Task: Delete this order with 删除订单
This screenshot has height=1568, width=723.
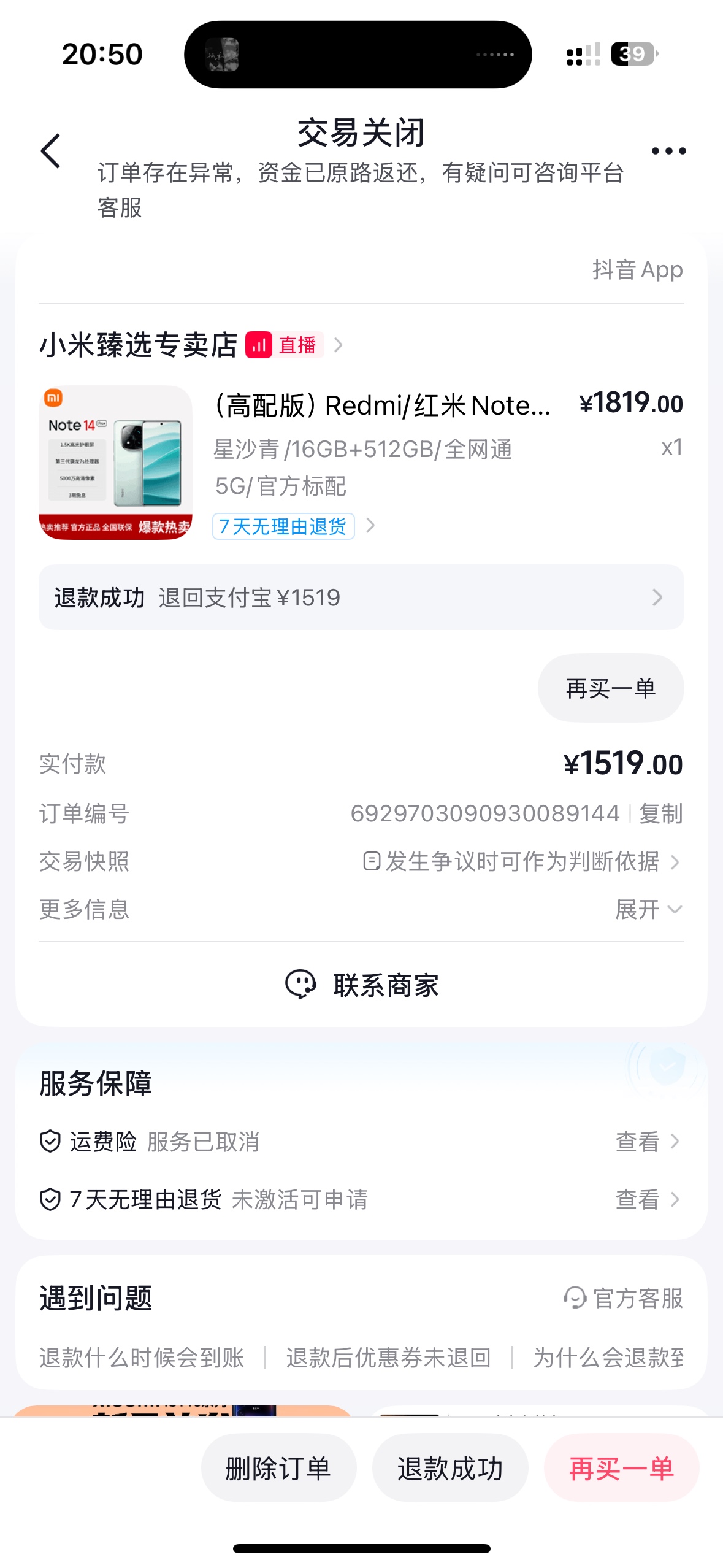Action: 278,1468
